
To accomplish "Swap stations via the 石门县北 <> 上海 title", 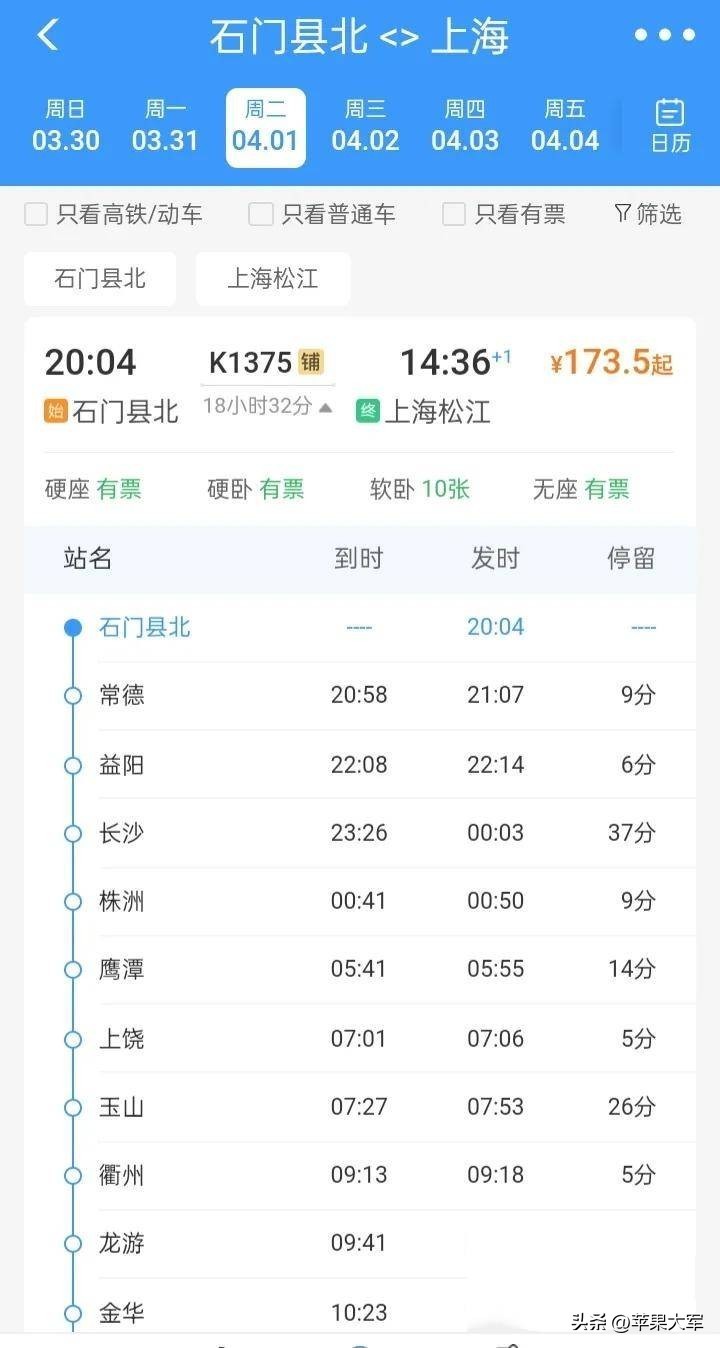I will pos(359,37).
